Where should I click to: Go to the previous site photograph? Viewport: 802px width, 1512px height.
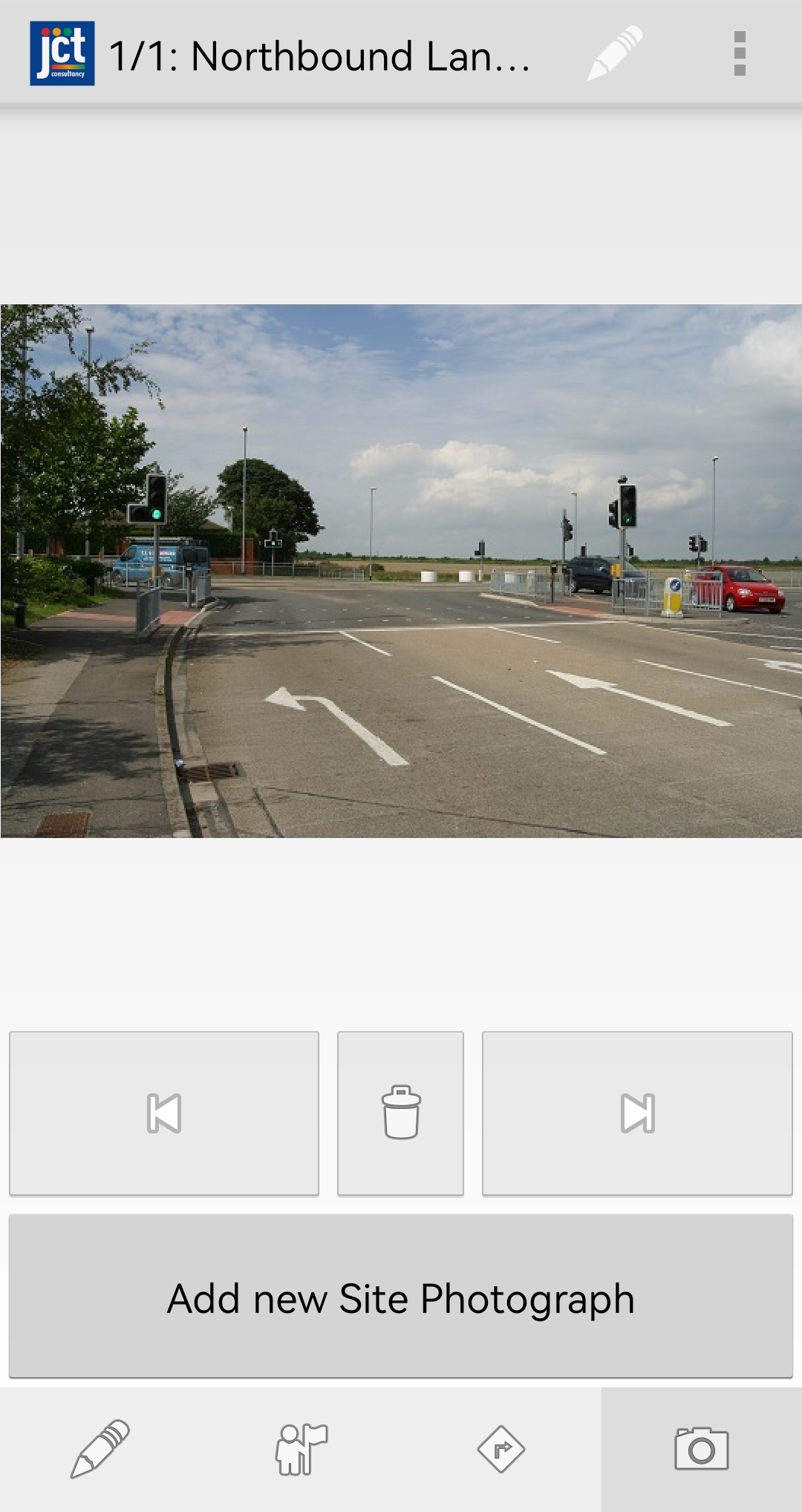[x=164, y=1113]
